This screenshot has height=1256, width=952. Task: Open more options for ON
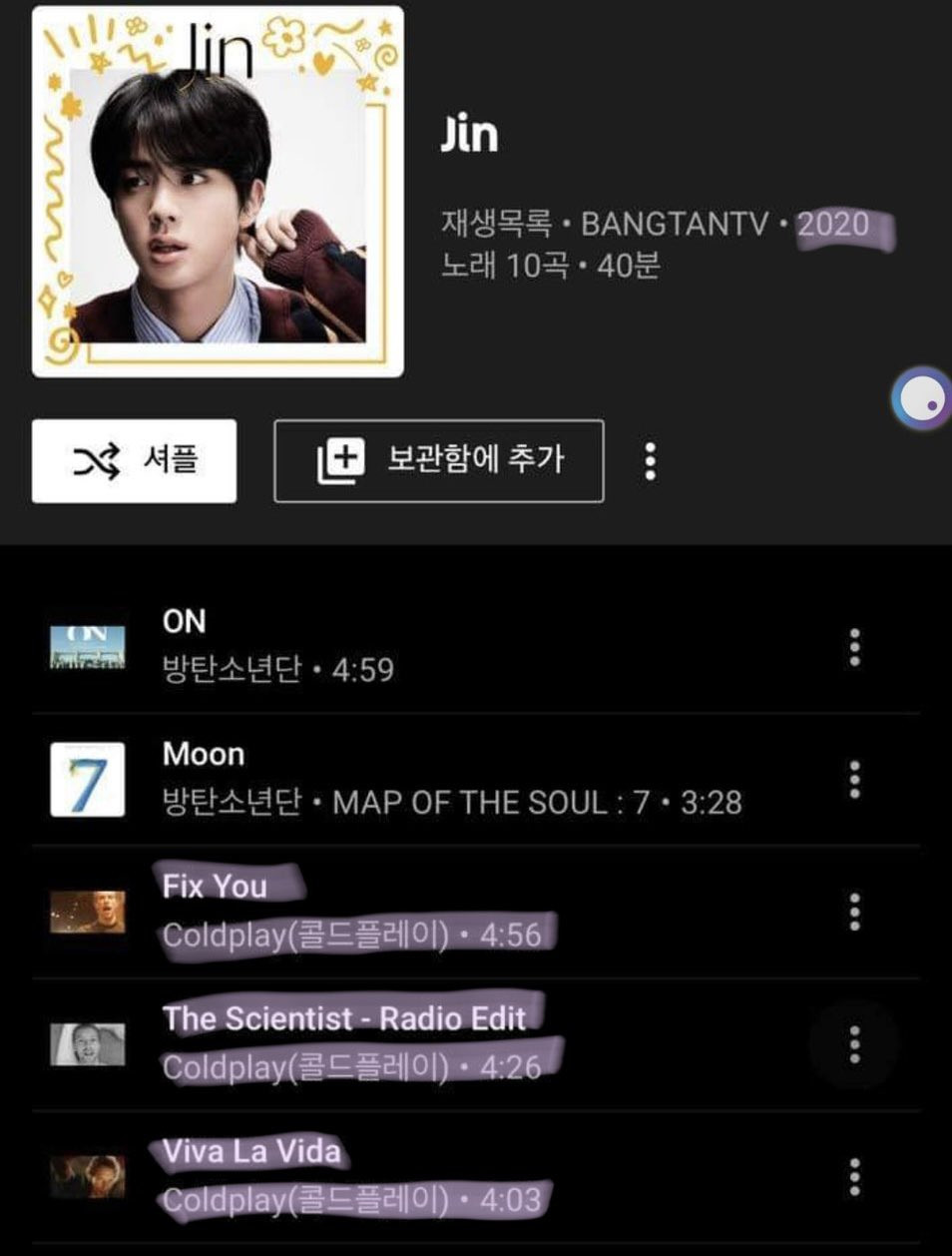[x=854, y=647]
